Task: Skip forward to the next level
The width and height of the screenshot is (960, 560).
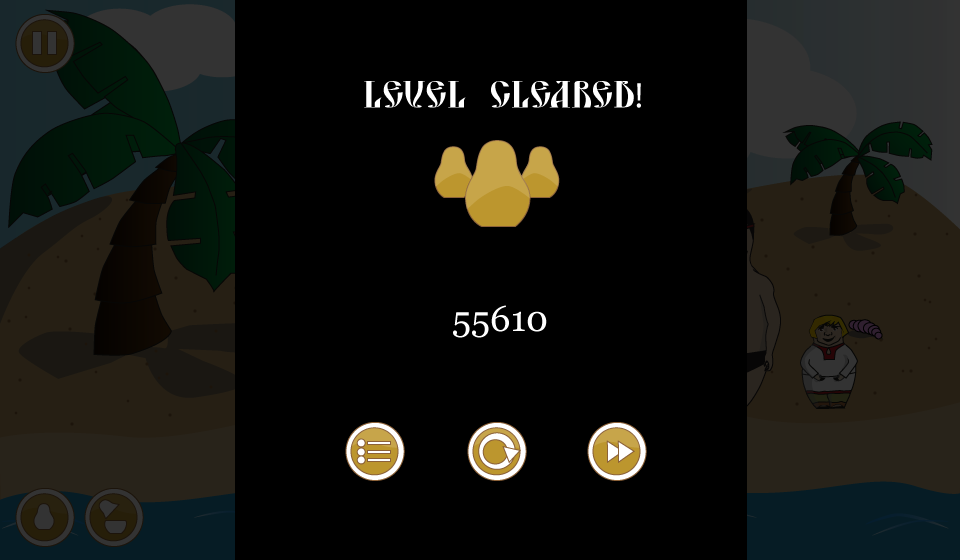Action: pyautogui.click(x=617, y=452)
